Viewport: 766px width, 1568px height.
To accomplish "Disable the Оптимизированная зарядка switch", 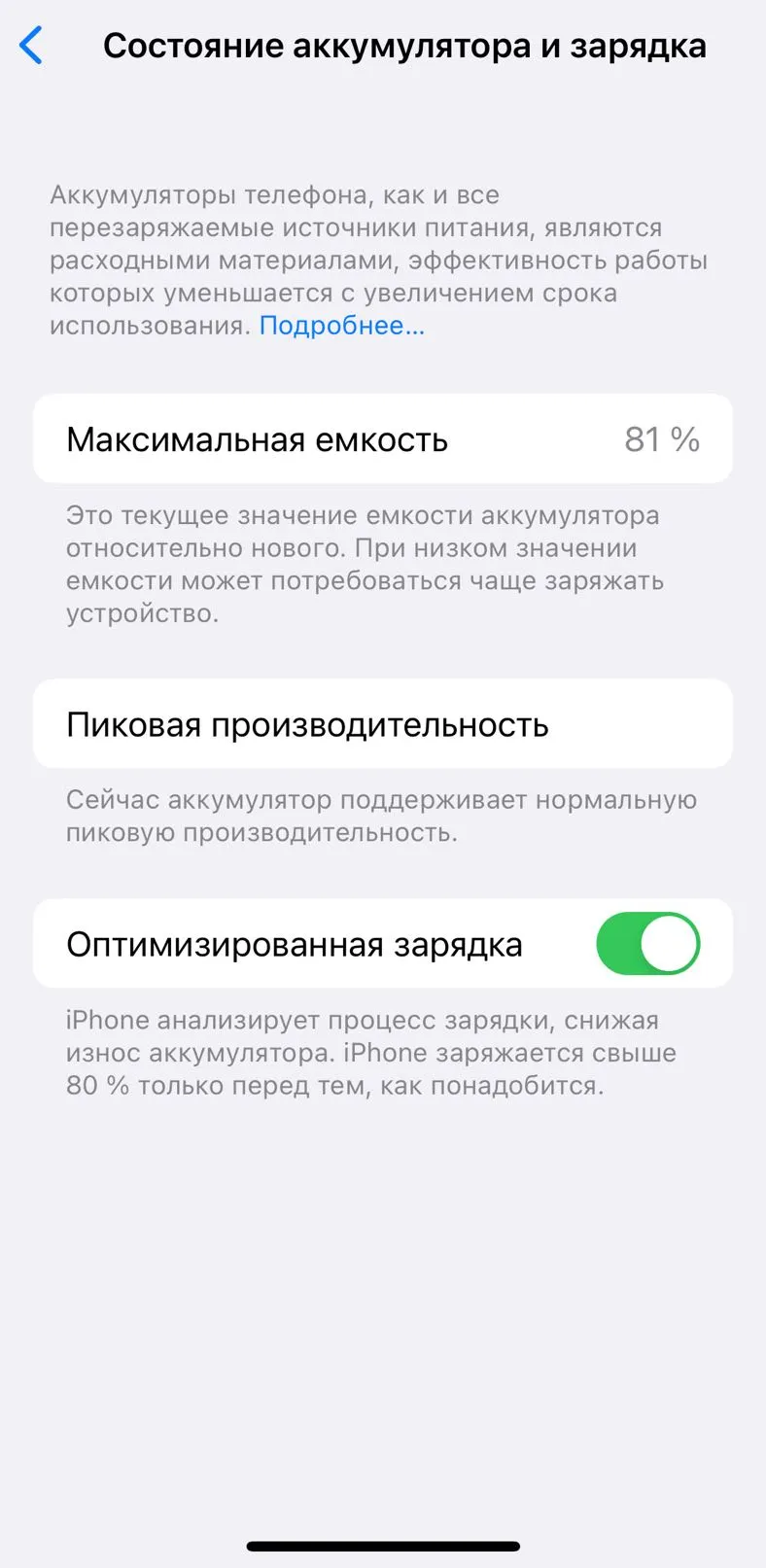I will tap(647, 944).
